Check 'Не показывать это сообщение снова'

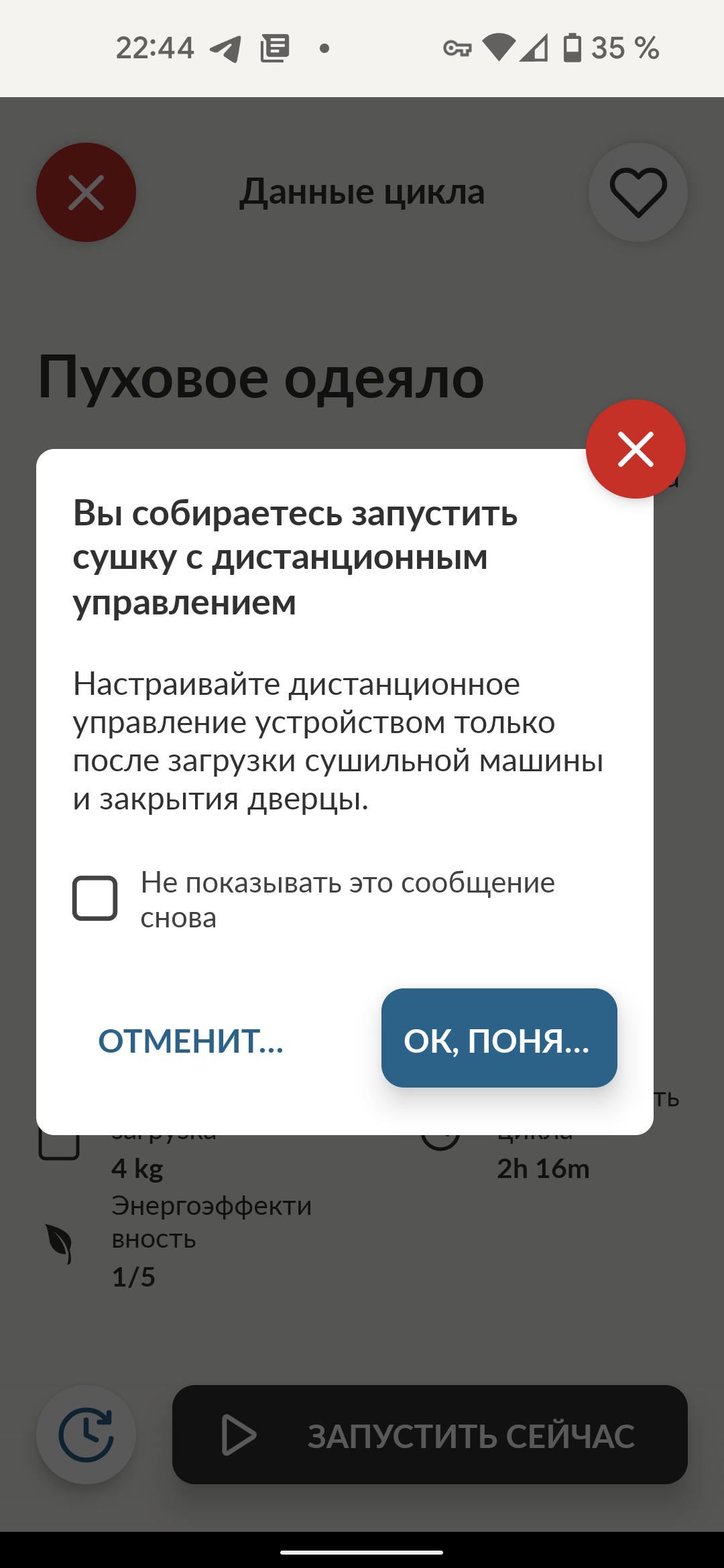pyautogui.click(x=95, y=898)
